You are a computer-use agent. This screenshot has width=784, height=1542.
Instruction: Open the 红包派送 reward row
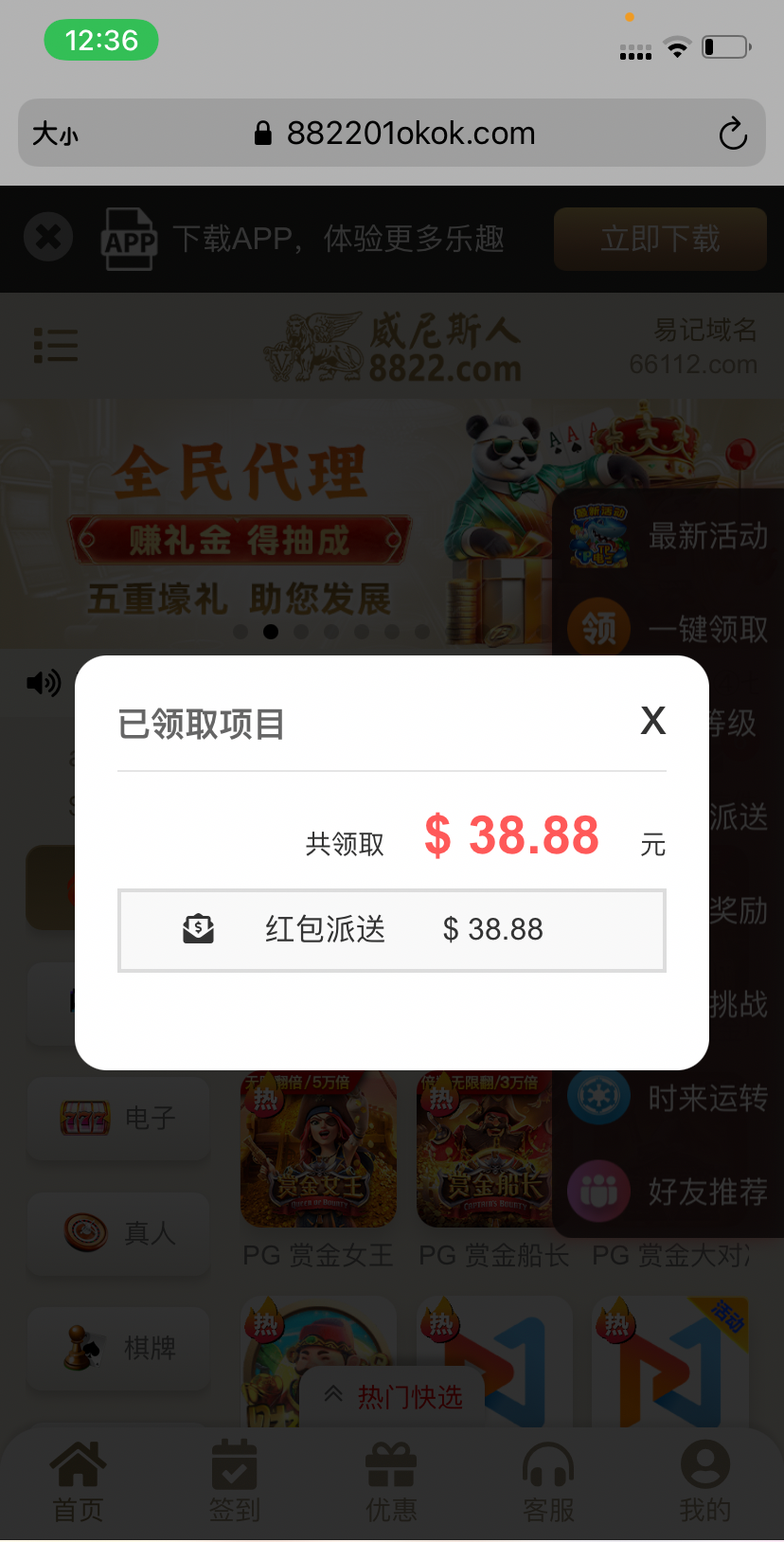(391, 930)
